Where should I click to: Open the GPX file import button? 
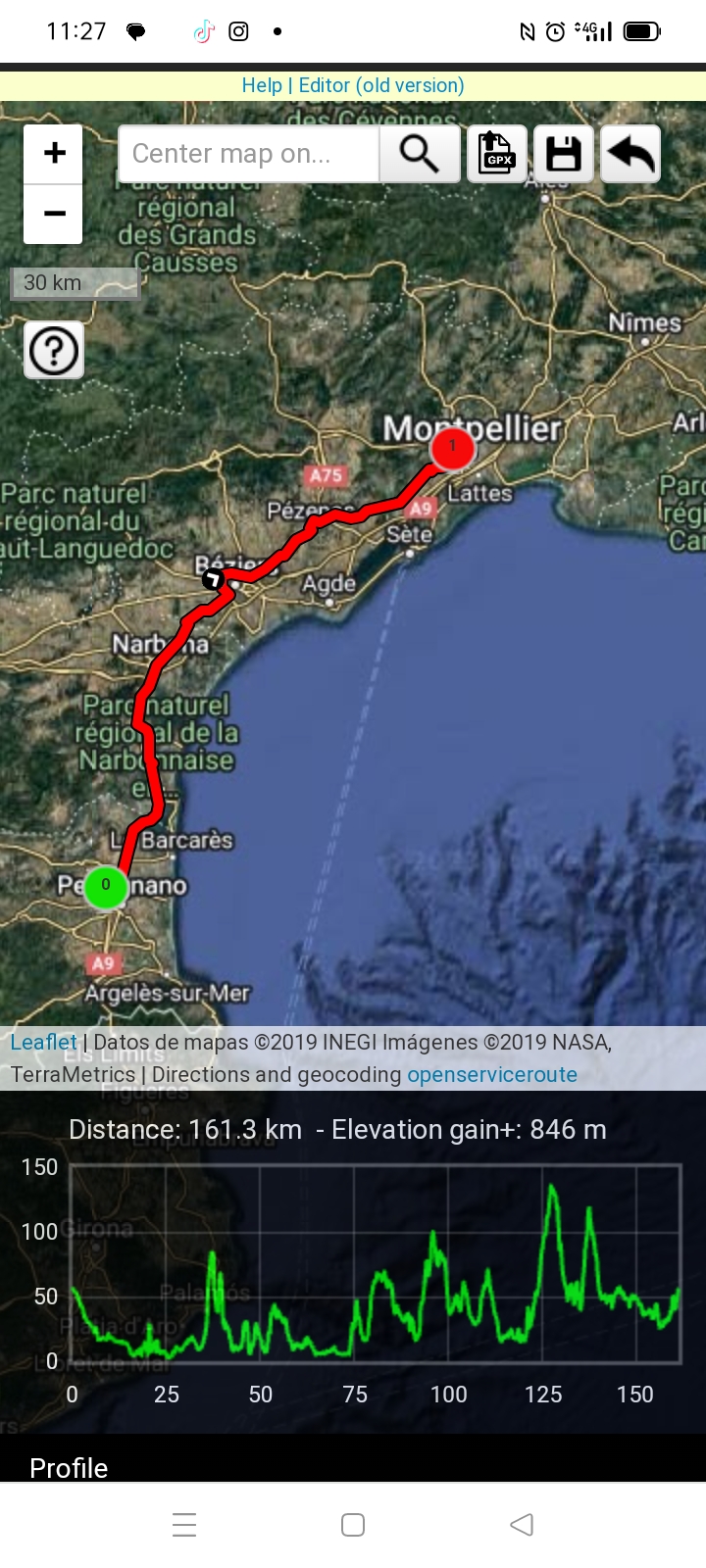click(x=497, y=154)
